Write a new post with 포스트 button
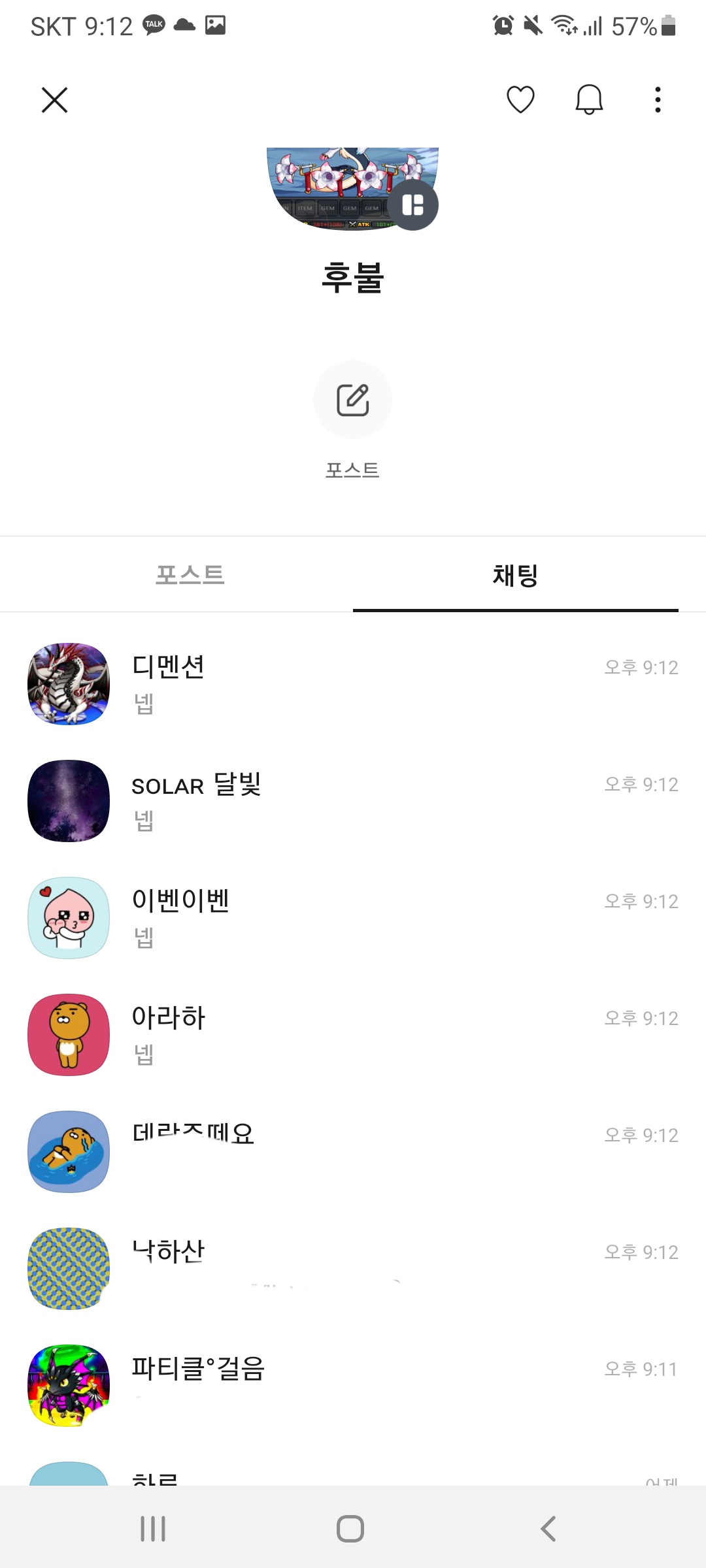 (x=352, y=400)
